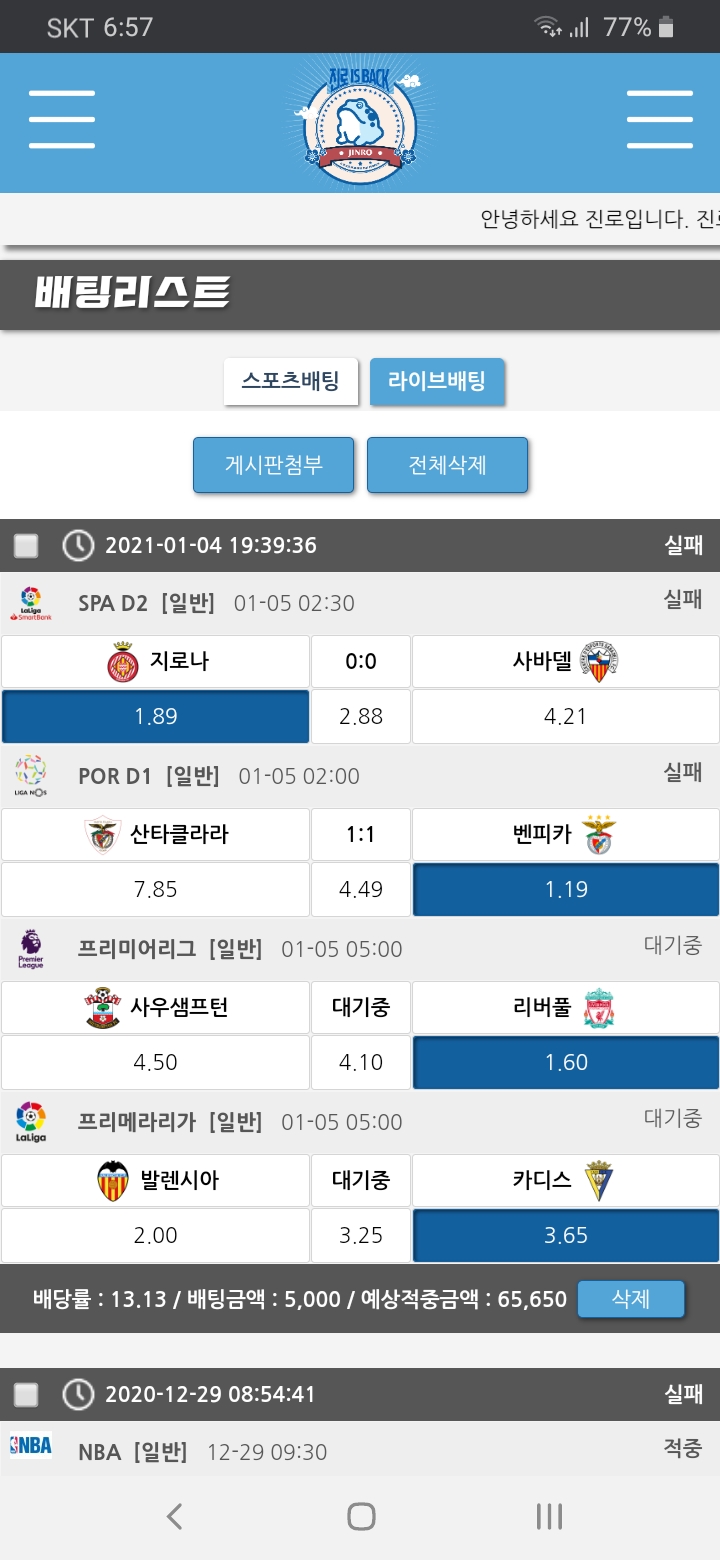Switch to the 스포츠배팅 tab
Image resolution: width=720 pixels, height=1560 pixels.
[290, 381]
